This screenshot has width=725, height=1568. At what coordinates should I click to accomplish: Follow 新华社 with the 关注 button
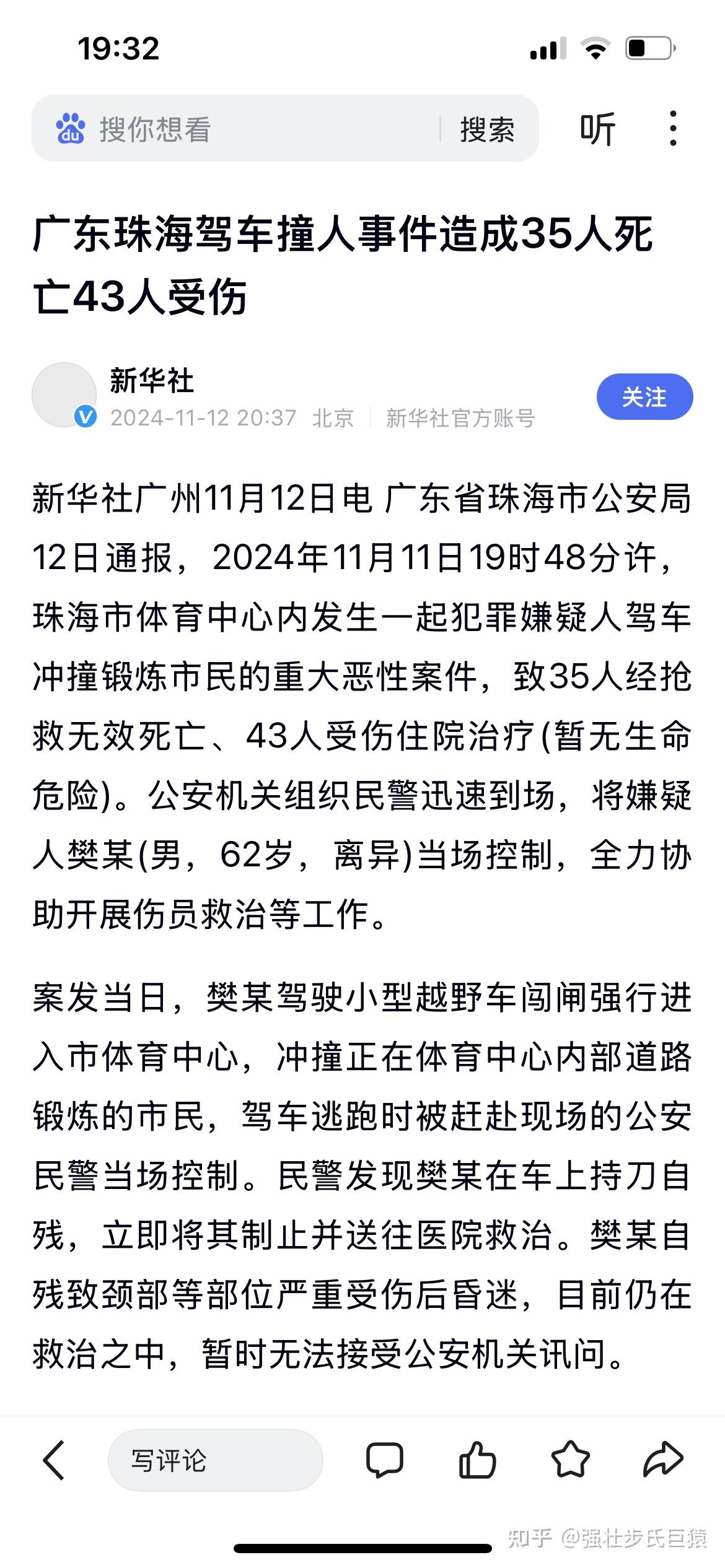pos(644,396)
